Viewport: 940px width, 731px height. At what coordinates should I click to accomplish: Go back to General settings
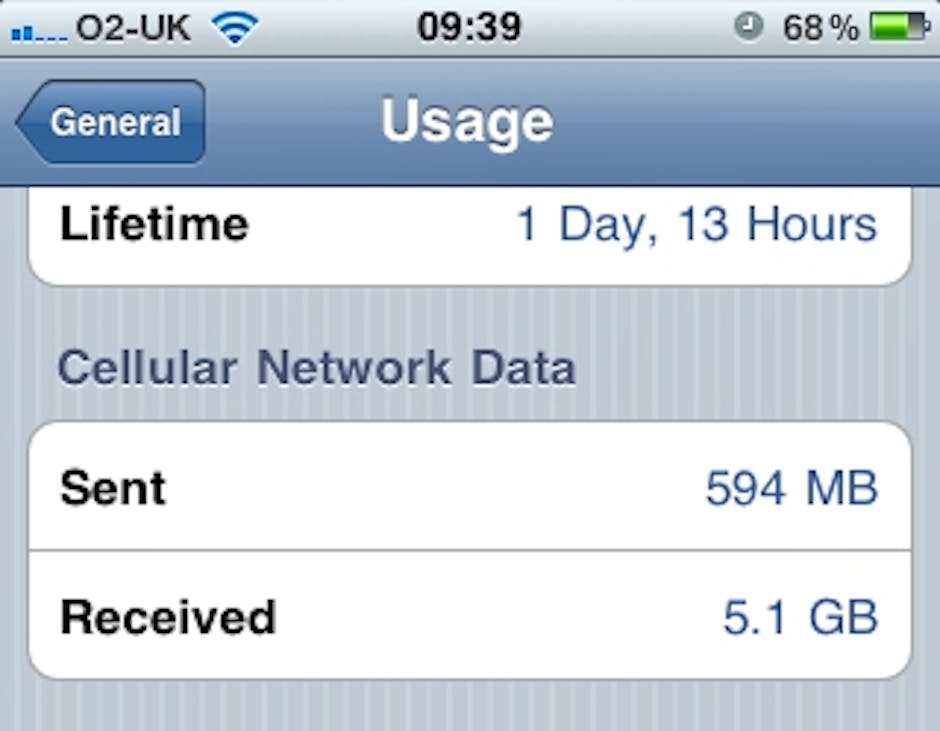(x=112, y=122)
